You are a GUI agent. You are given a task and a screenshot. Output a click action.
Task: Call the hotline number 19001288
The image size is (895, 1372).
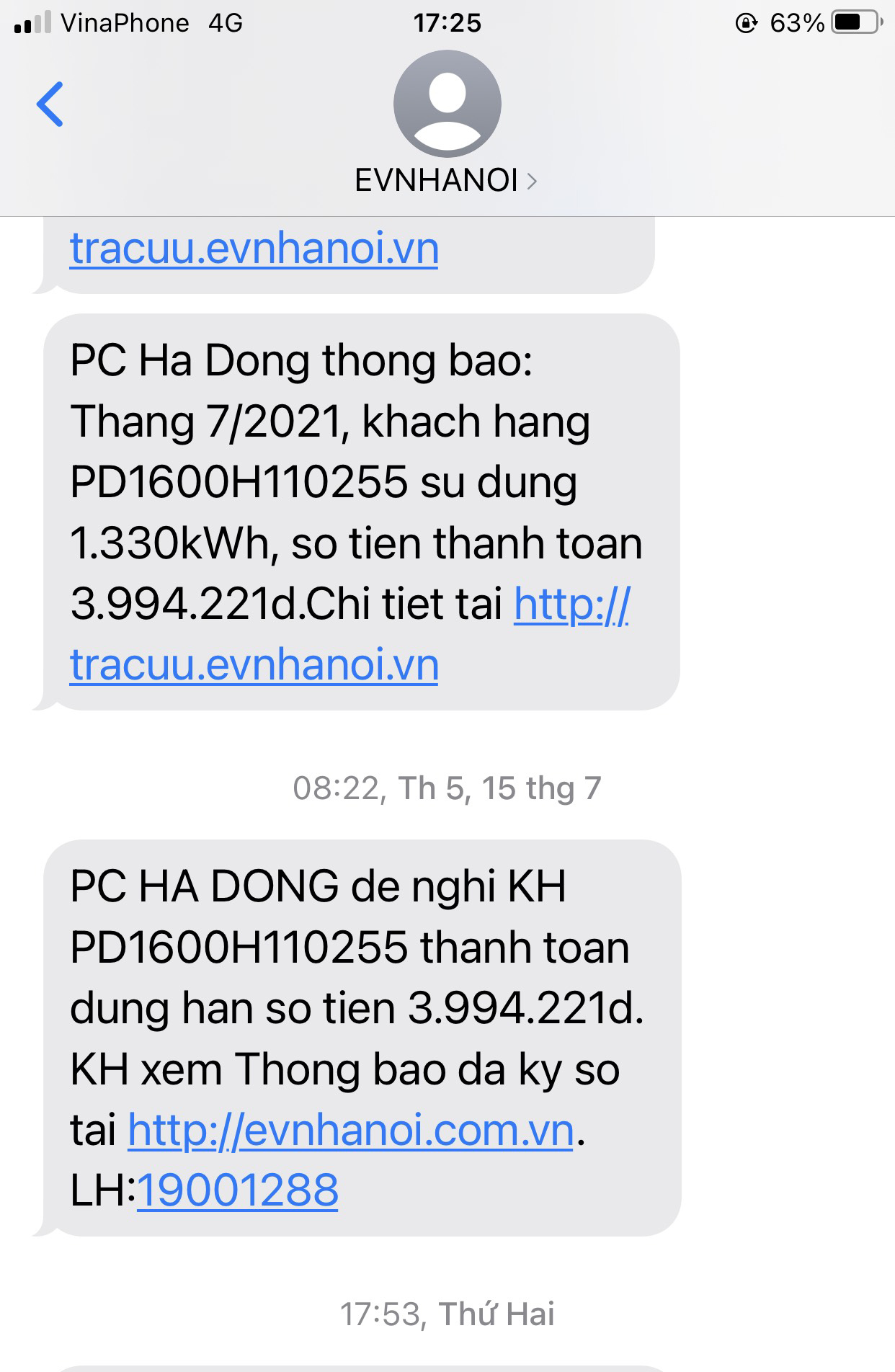(237, 1190)
